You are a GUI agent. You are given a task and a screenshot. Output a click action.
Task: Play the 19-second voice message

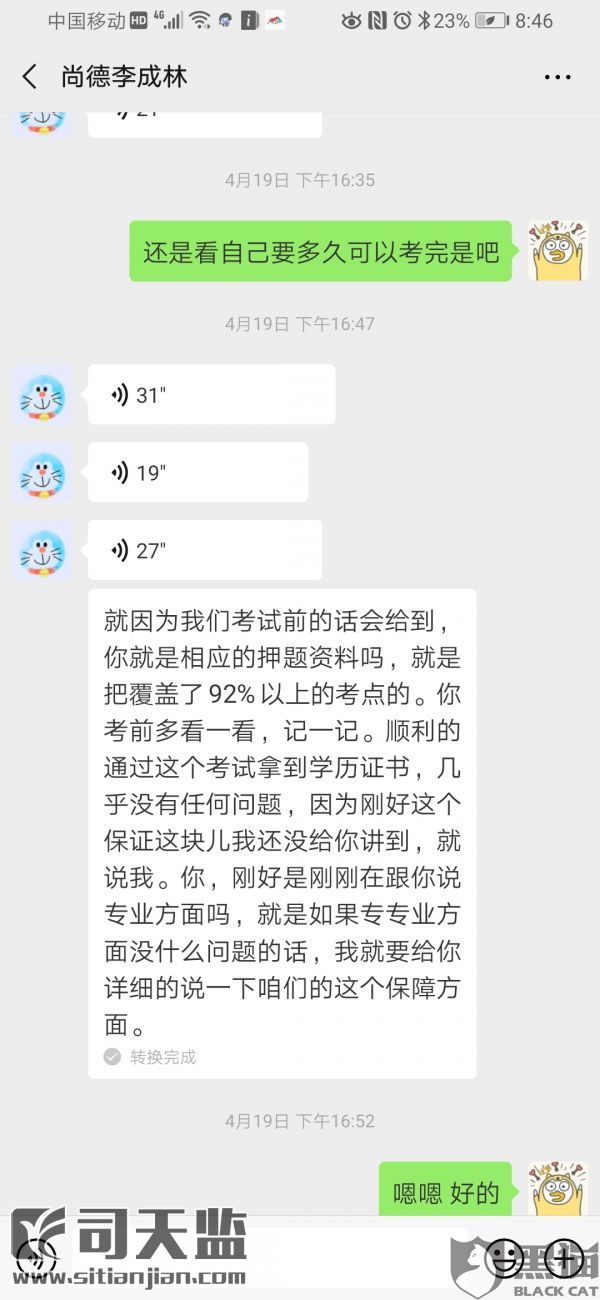[x=197, y=473]
